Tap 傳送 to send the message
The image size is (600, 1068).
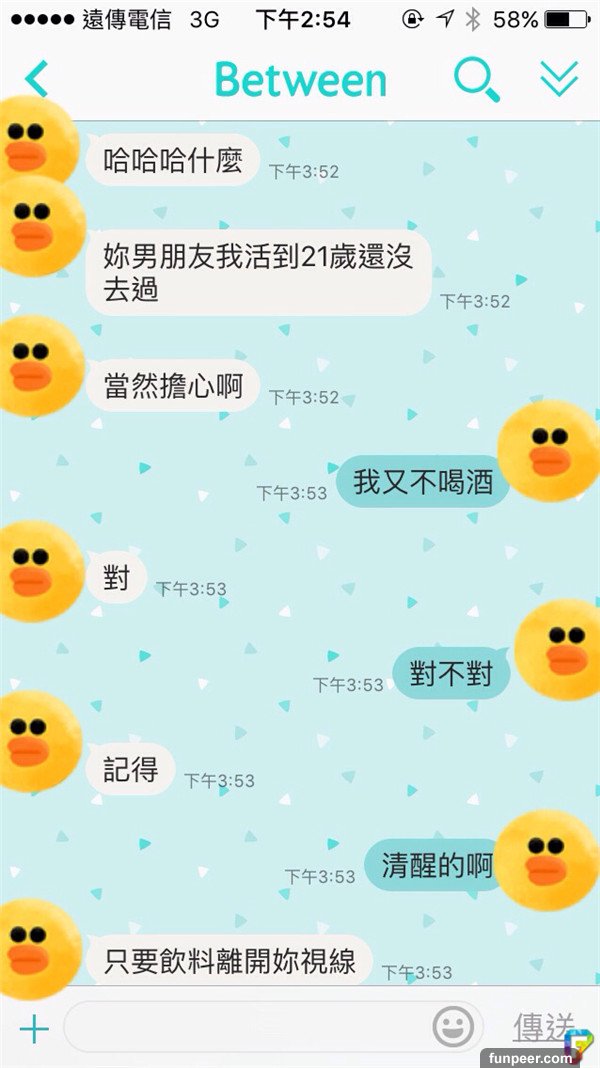point(543,1026)
